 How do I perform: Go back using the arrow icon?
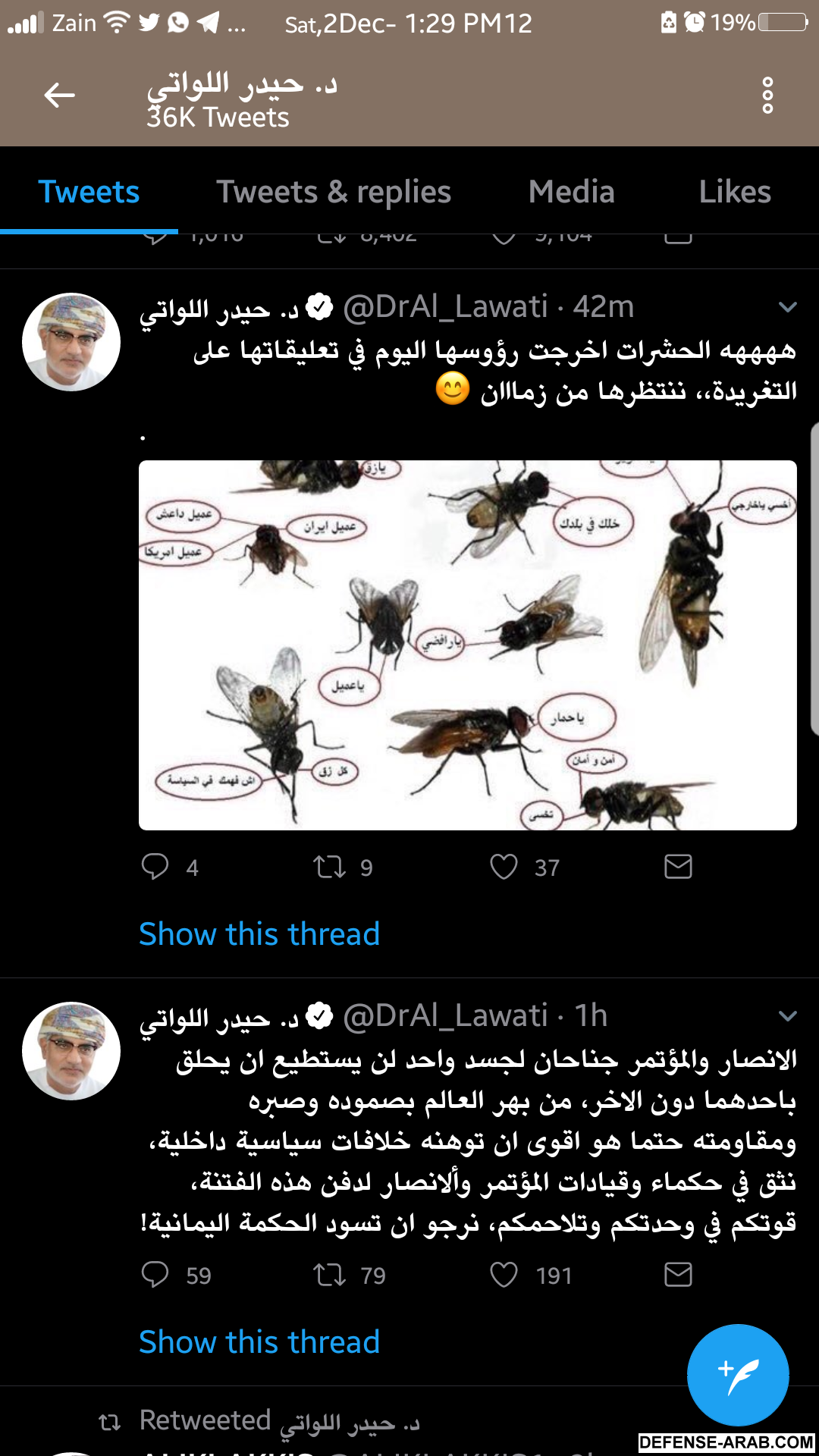coord(59,95)
